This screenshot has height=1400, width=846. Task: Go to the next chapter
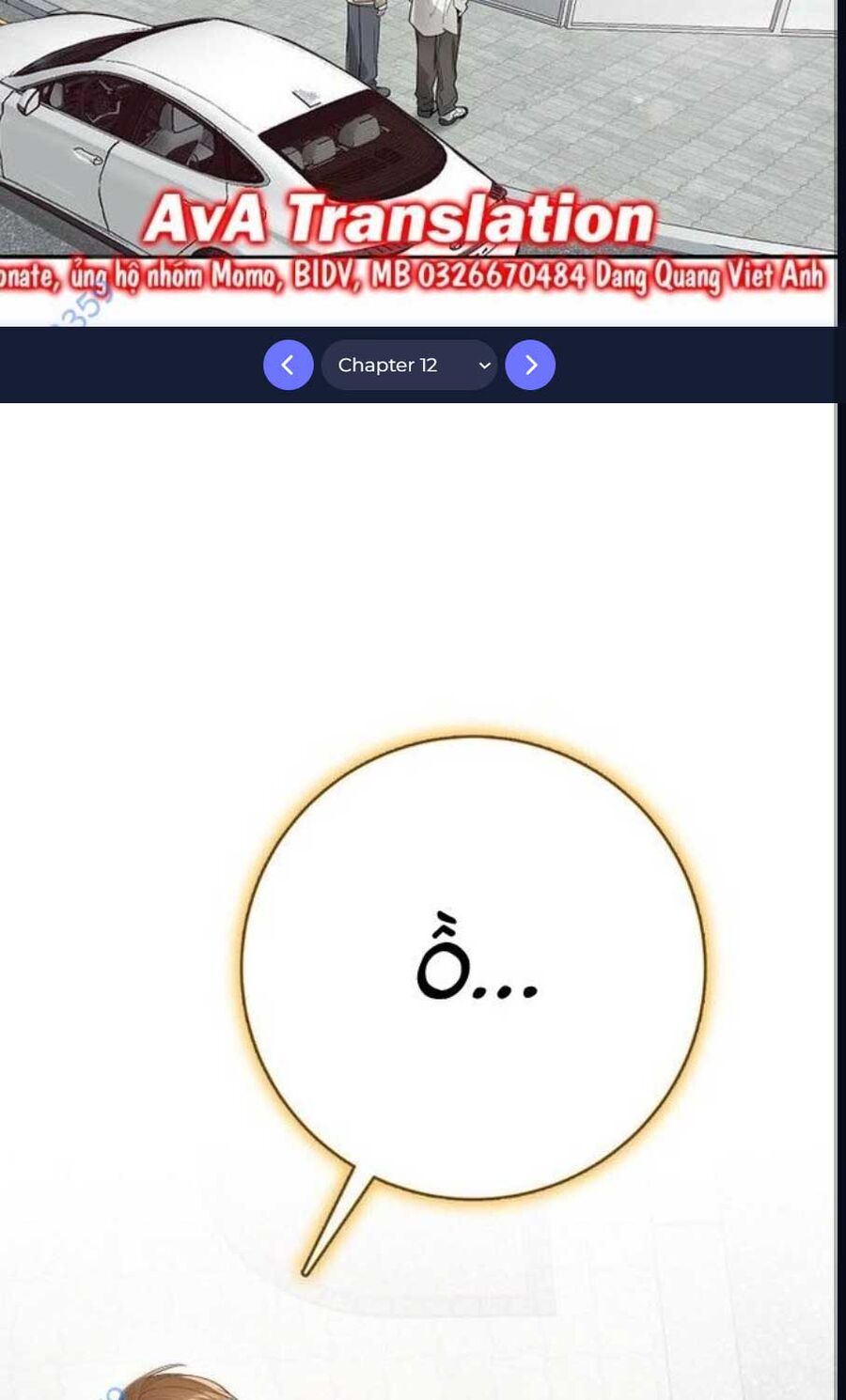530,365
